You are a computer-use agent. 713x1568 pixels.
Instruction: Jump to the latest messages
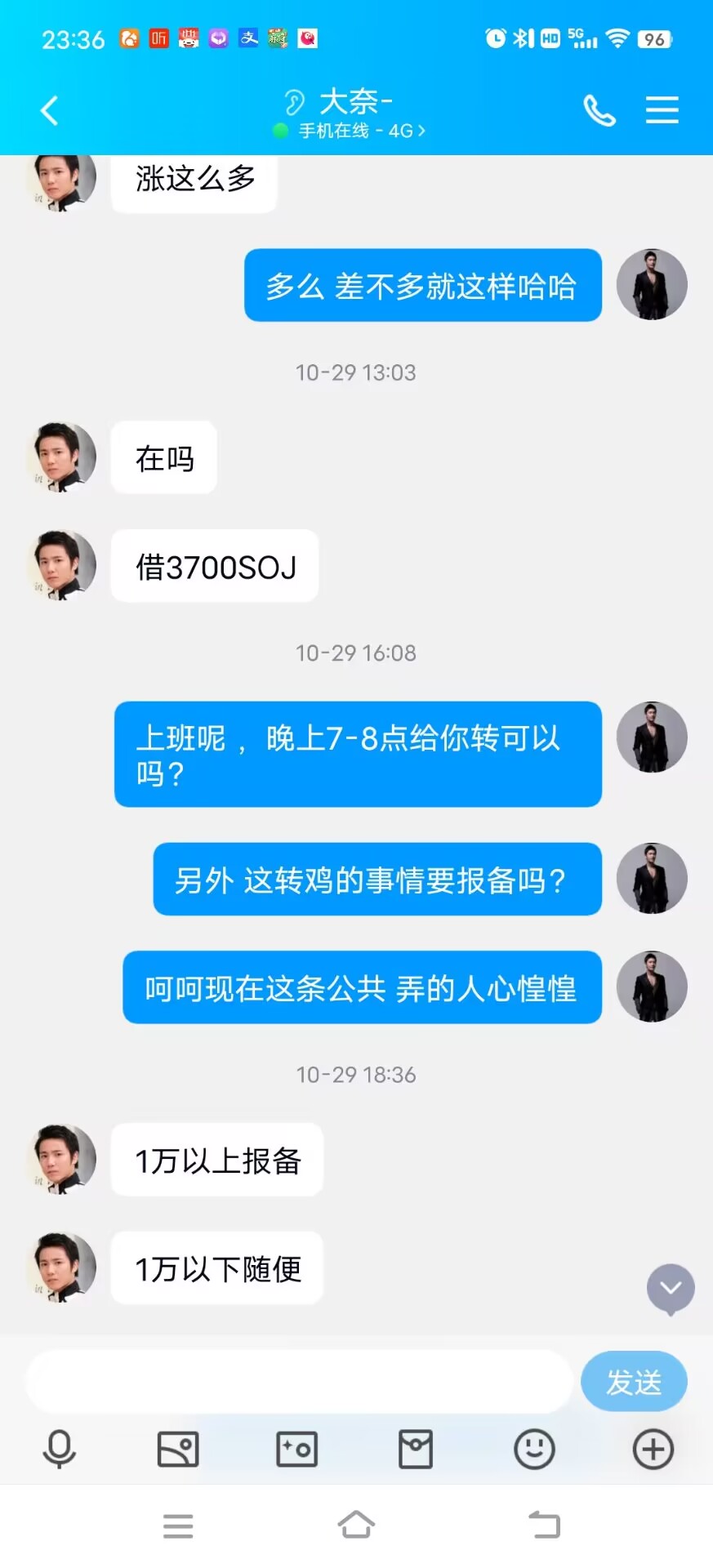[x=671, y=1289]
